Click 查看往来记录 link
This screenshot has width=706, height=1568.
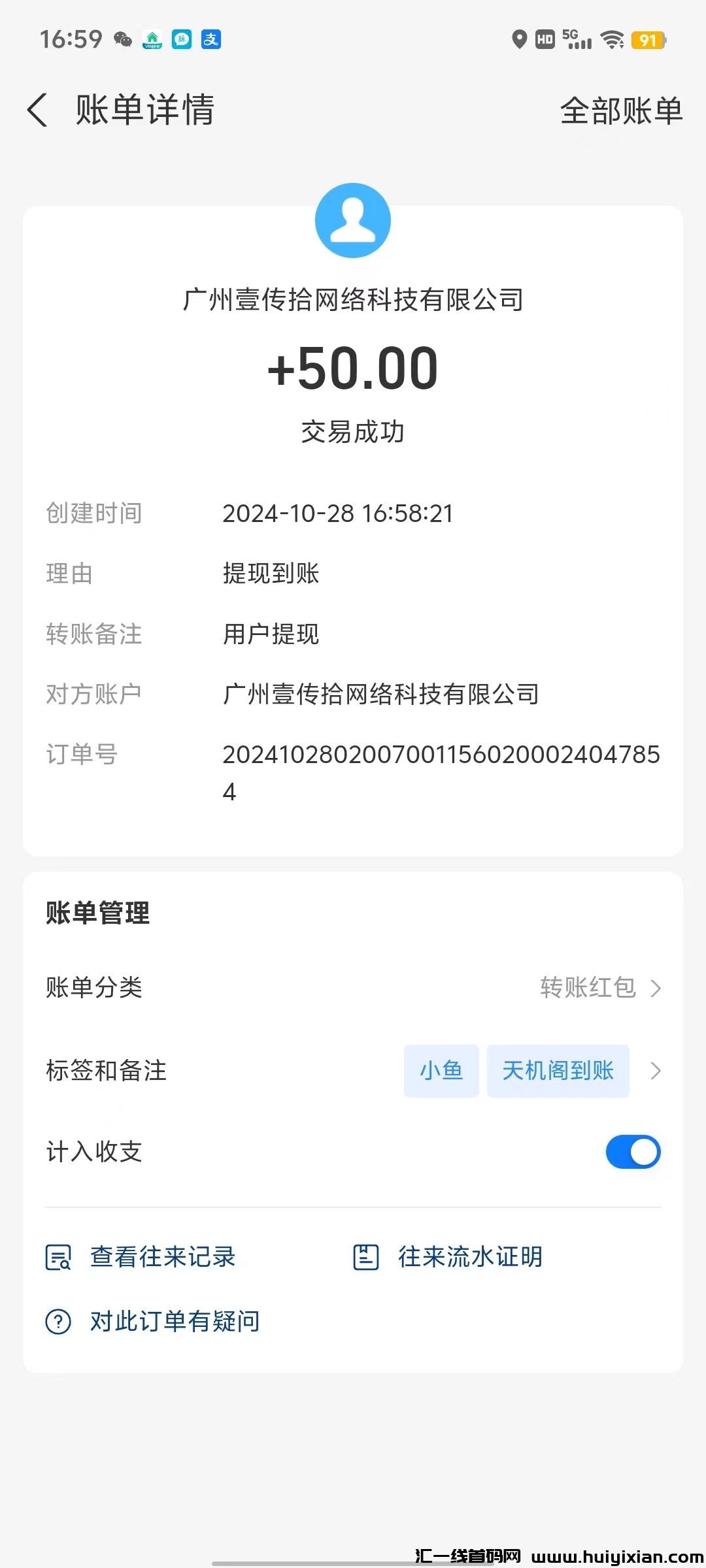[163, 1256]
